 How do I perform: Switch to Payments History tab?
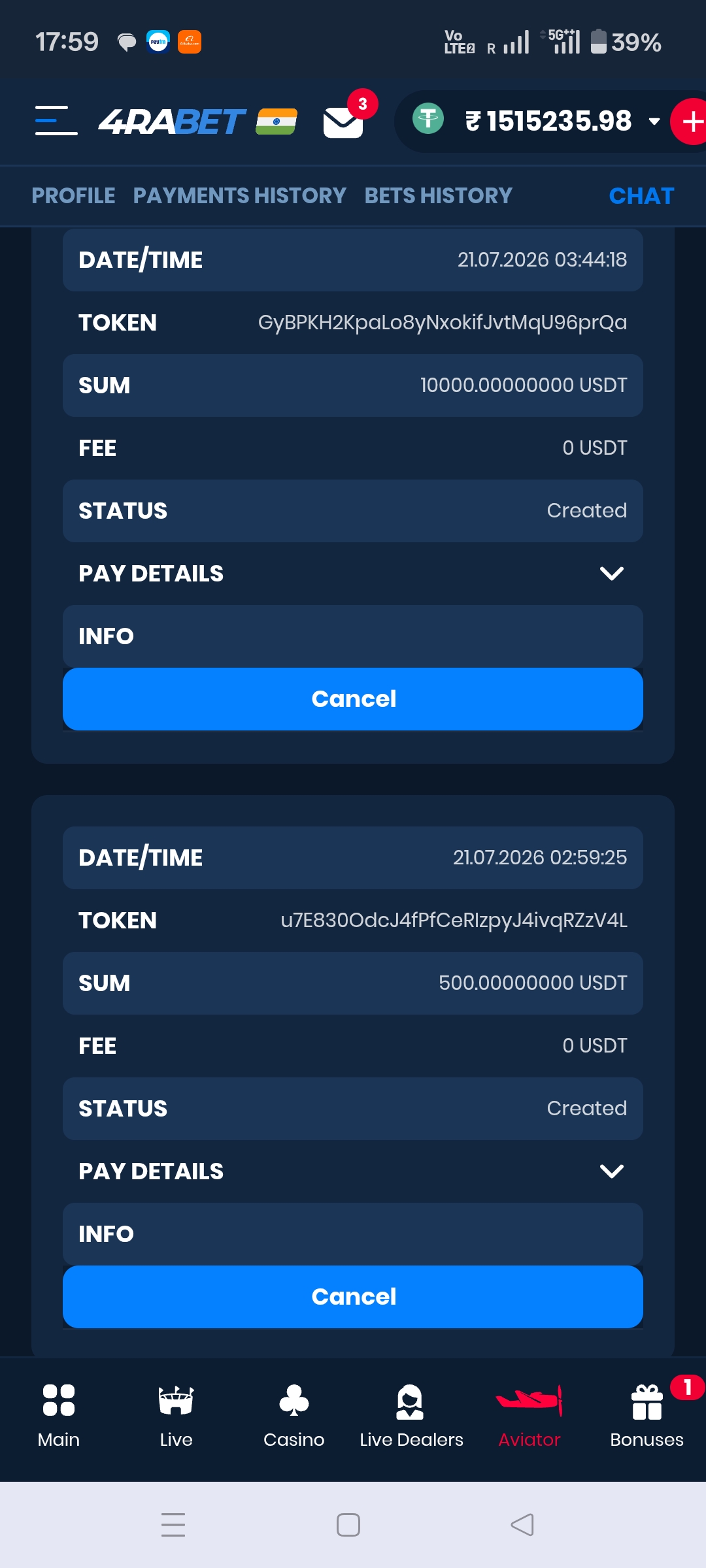click(239, 195)
